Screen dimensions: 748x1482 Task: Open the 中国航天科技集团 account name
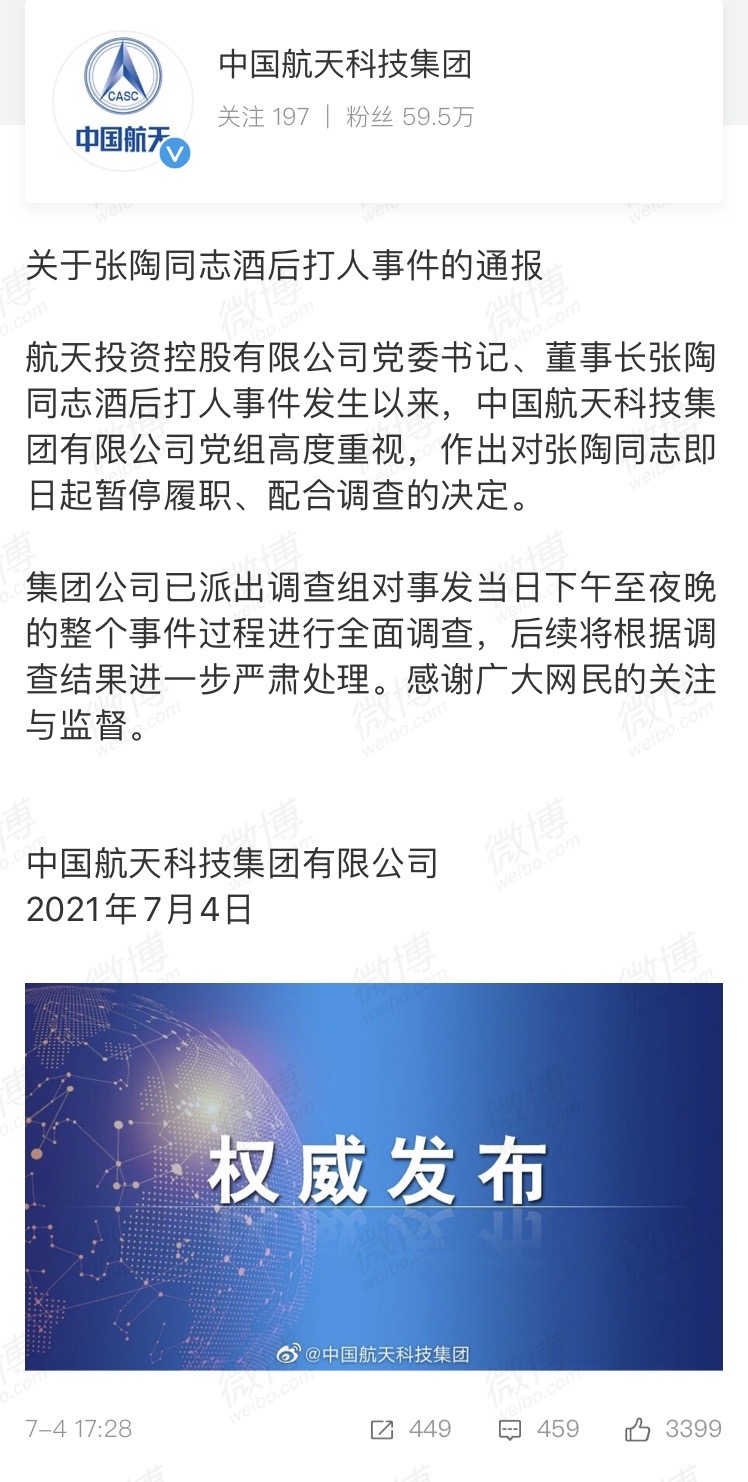[x=345, y=65]
